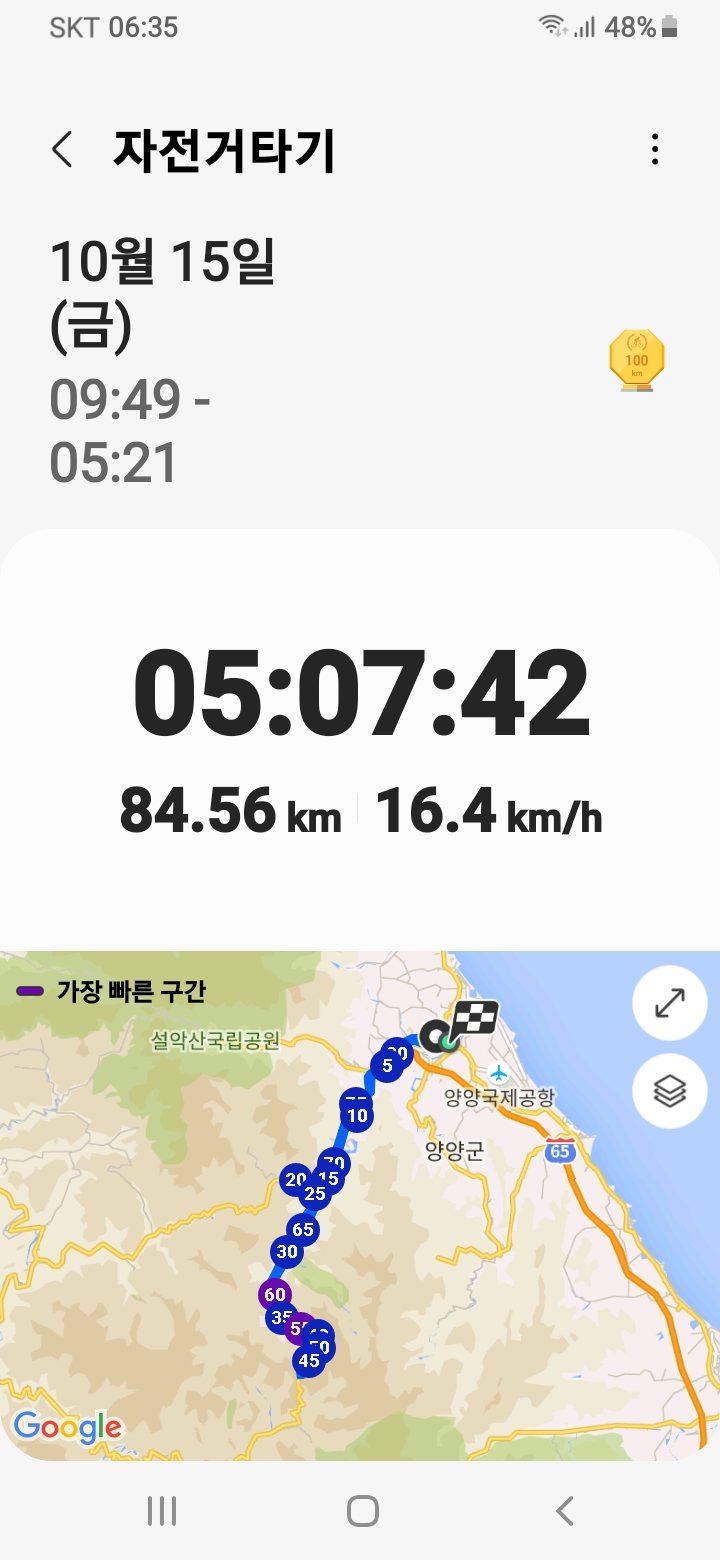This screenshot has height=1560, width=720.
Task: Go back from the 자전거타기 screen
Action: tap(62, 151)
